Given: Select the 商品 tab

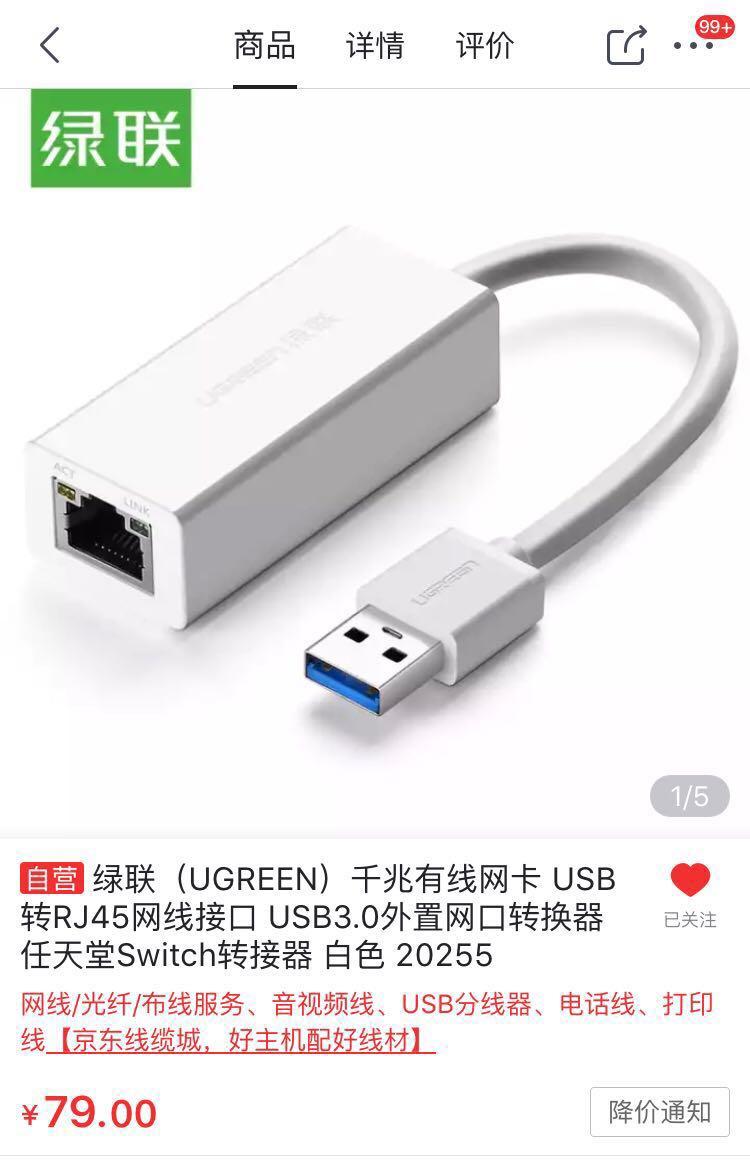Looking at the screenshot, I should (x=264, y=45).
